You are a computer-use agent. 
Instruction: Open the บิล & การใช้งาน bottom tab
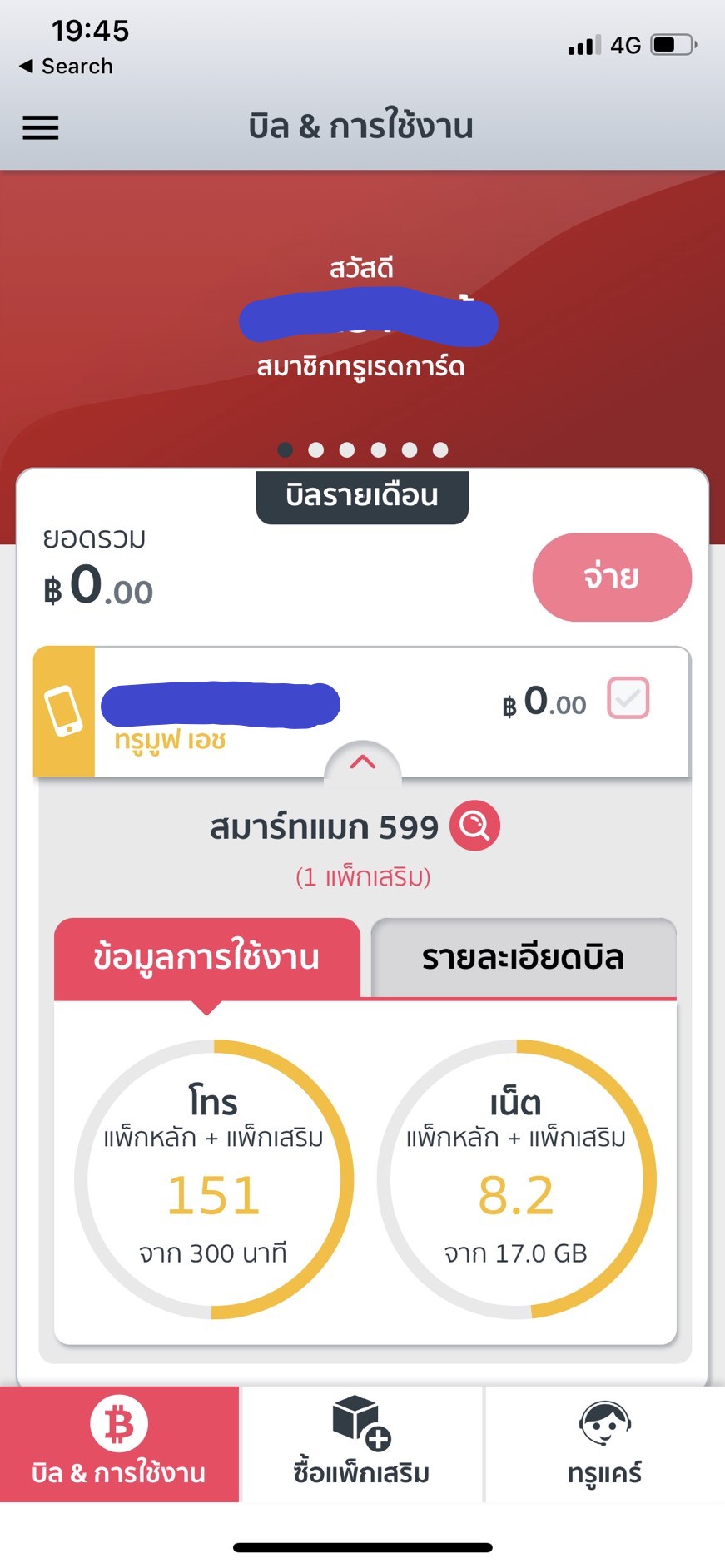[x=119, y=1444]
